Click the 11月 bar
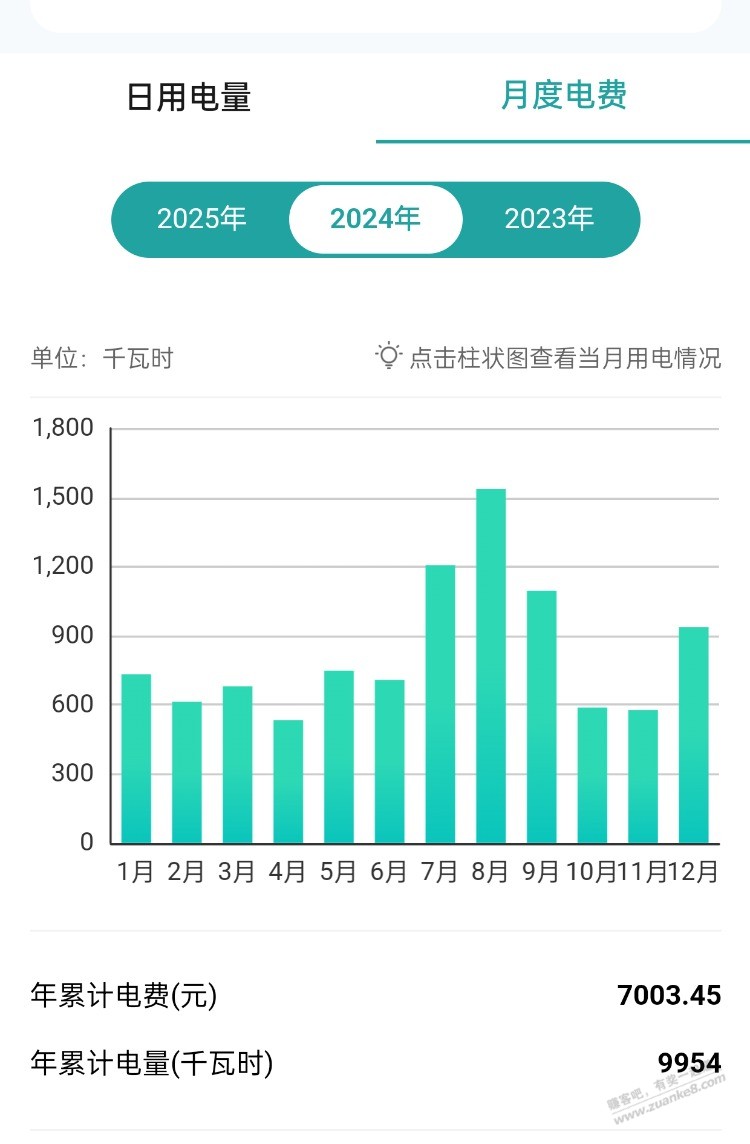The image size is (750, 1144). point(641,780)
